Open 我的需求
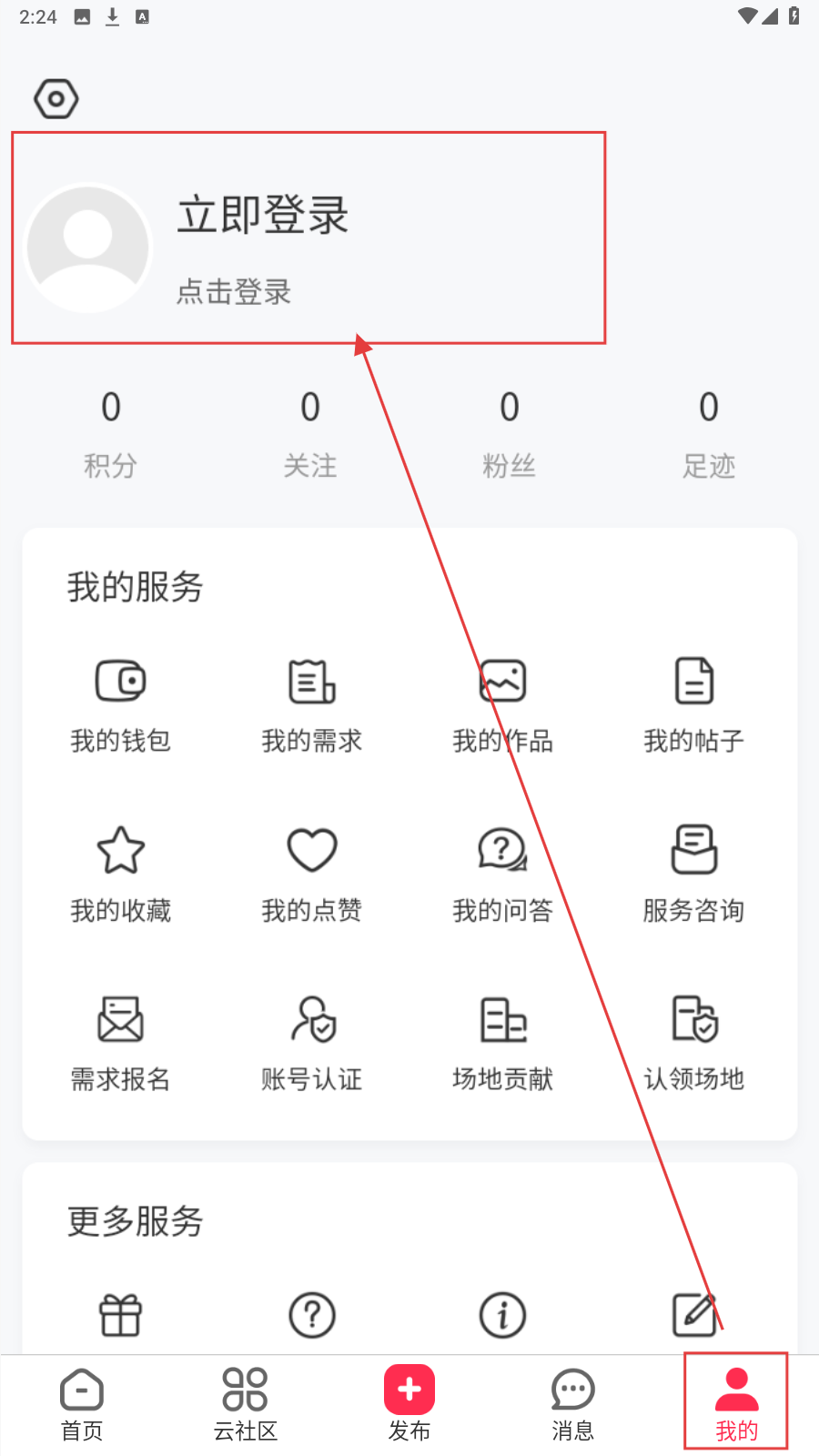The width and height of the screenshot is (819, 1456). (x=312, y=703)
